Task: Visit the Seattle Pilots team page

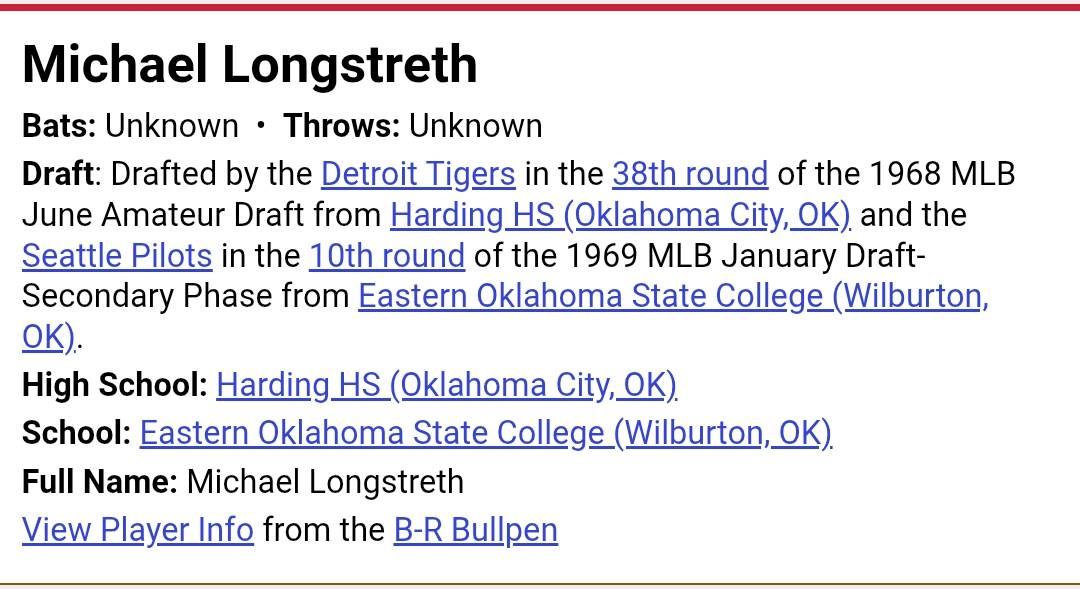Action: point(117,256)
